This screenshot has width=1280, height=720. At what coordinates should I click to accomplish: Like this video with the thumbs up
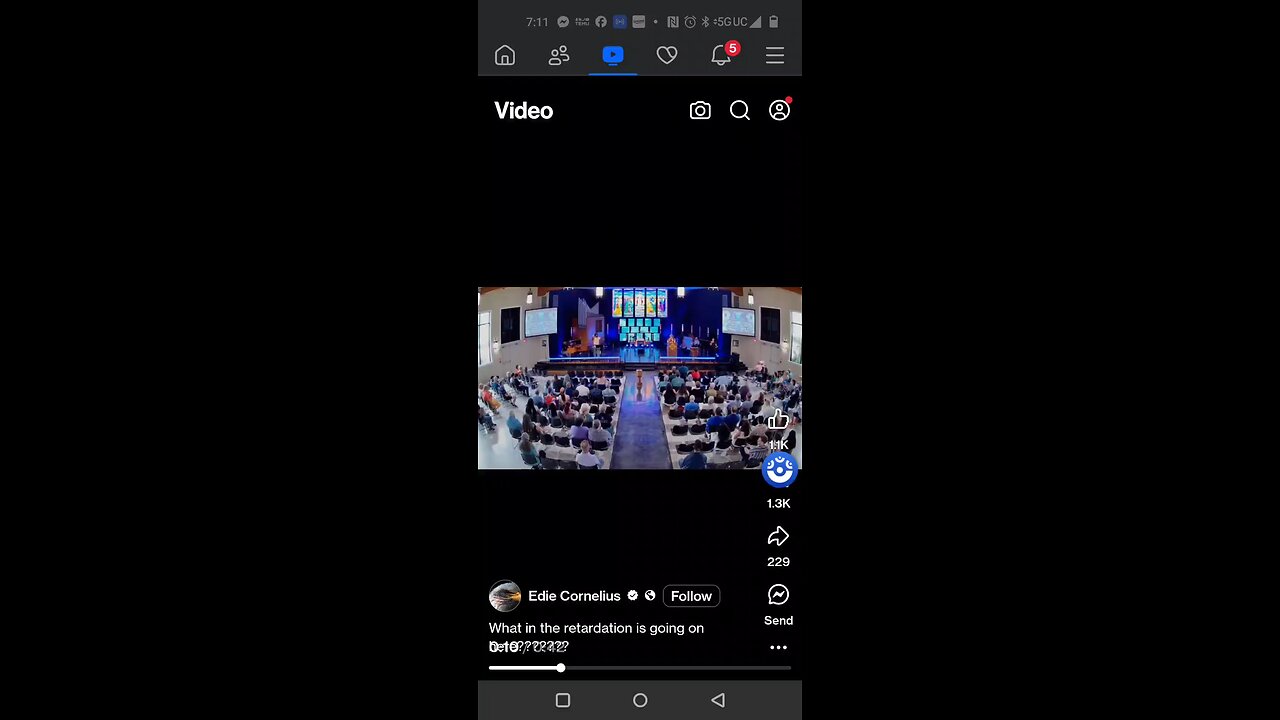[778, 420]
